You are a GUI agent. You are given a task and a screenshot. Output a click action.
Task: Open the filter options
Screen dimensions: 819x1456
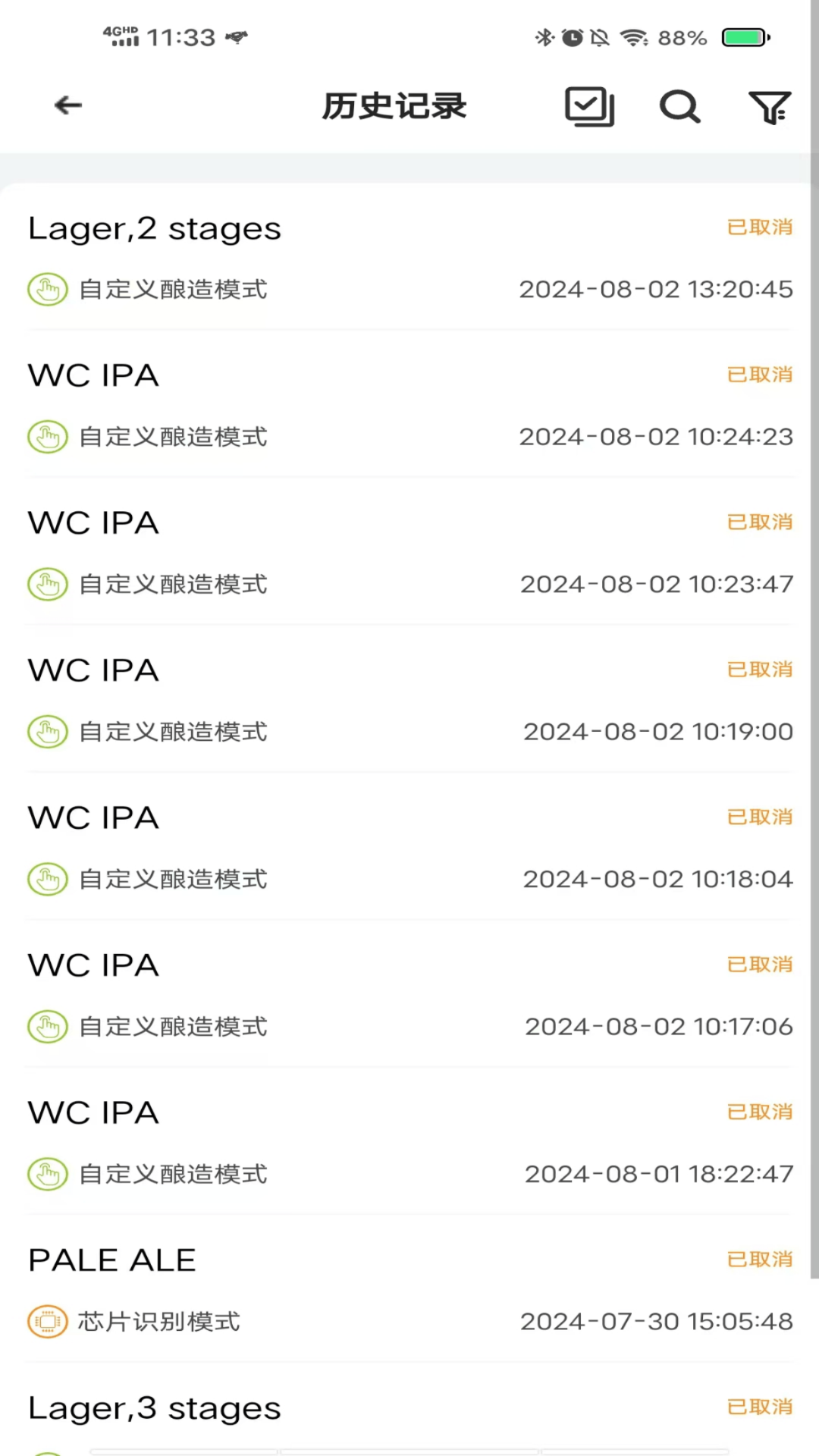point(771,106)
